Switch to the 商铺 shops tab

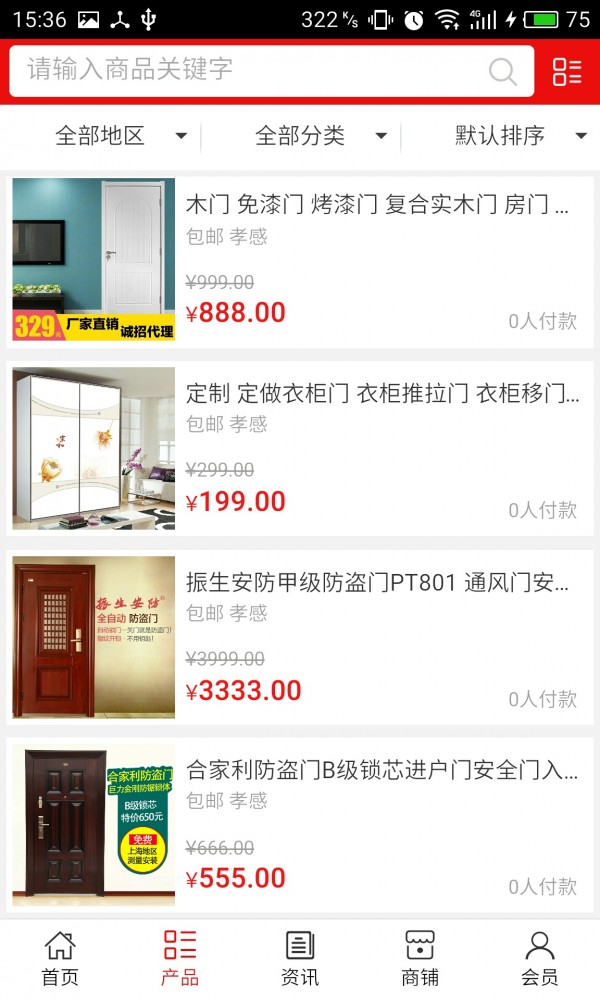[x=420, y=958]
